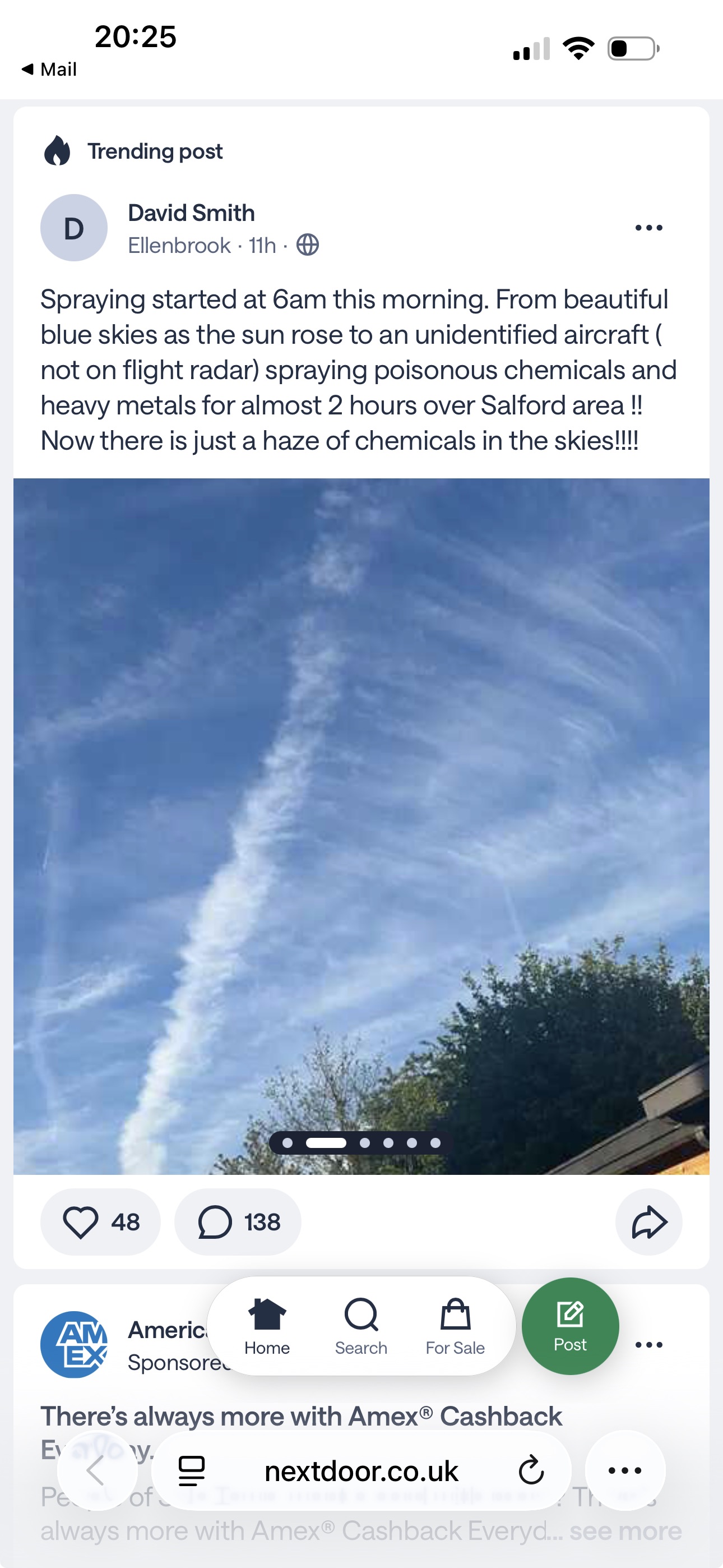This screenshot has width=723, height=1568.
Task: Switch to the Search tab
Action: (361, 1326)
